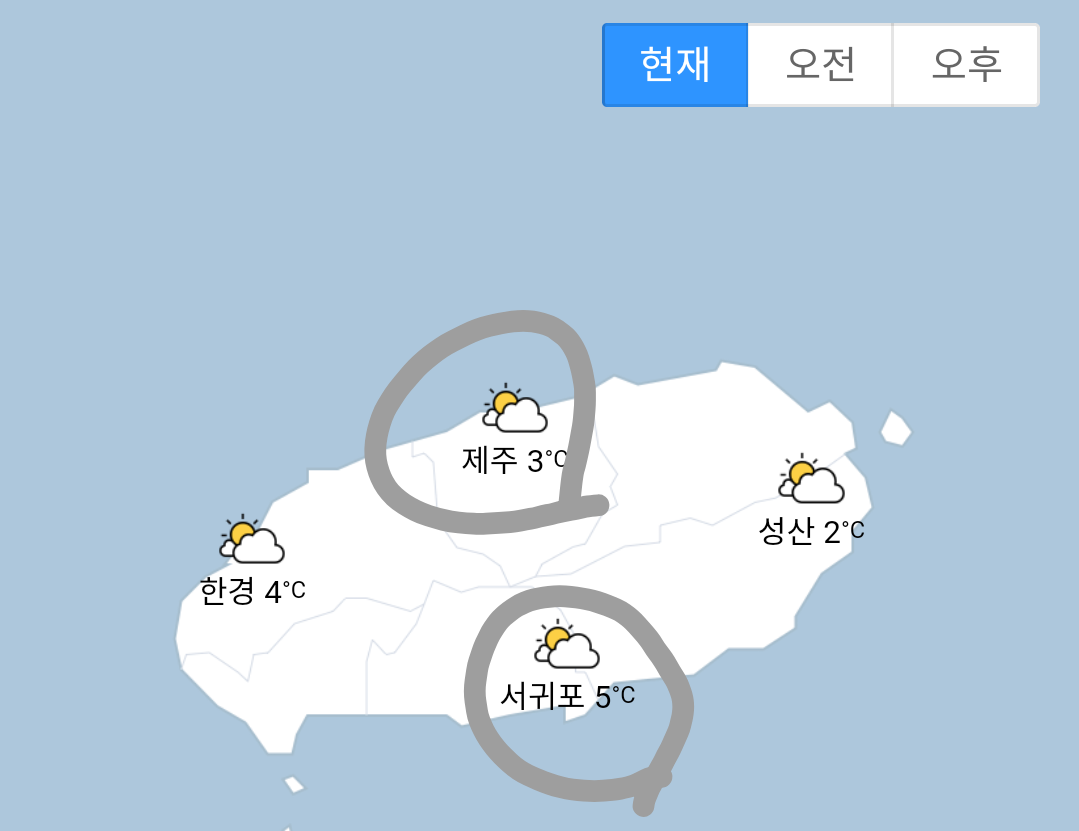The width and height of the screenshot is (1079, 831).
Task: Select the 현재 segment
Action: click(x=675, y=65)
